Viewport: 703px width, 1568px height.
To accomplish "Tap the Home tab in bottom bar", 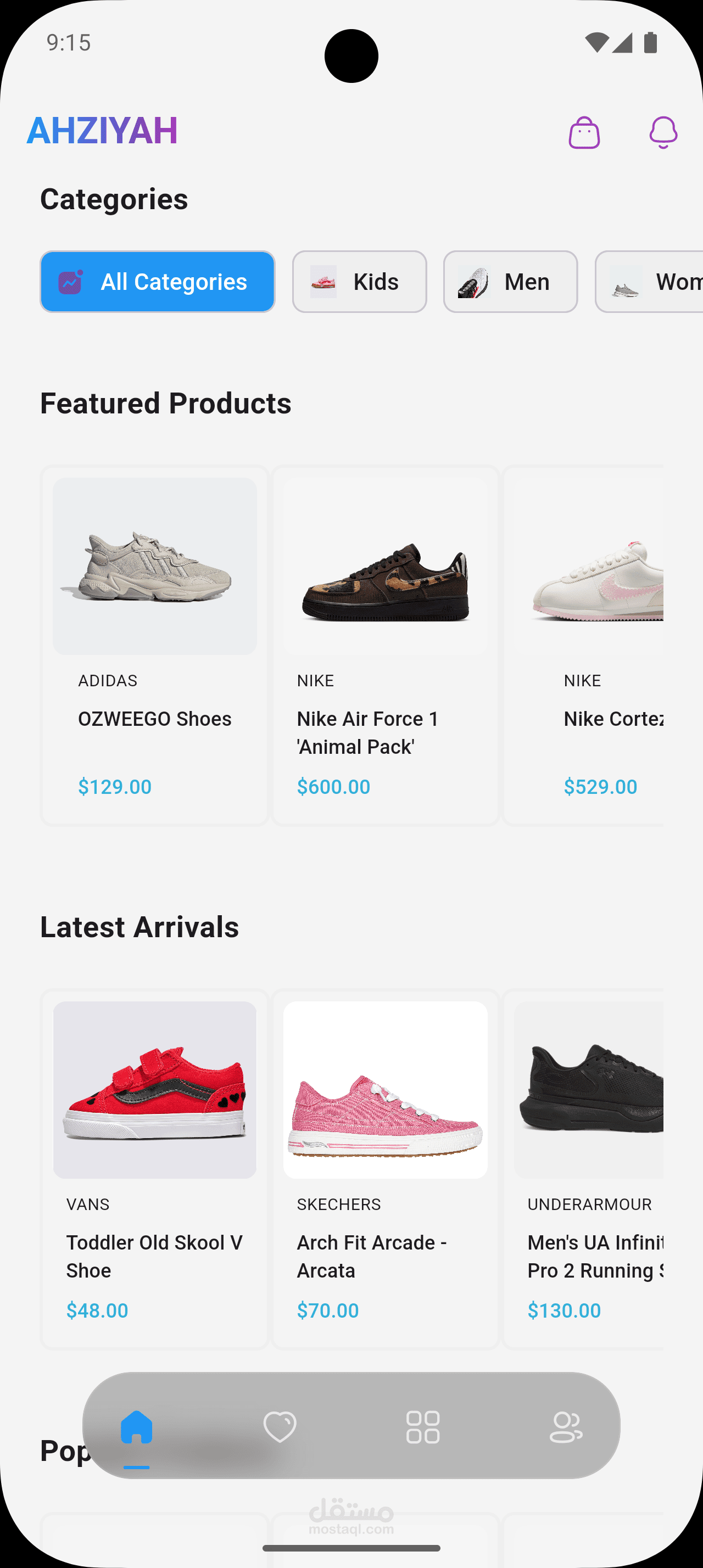I will pos(136,1426).
